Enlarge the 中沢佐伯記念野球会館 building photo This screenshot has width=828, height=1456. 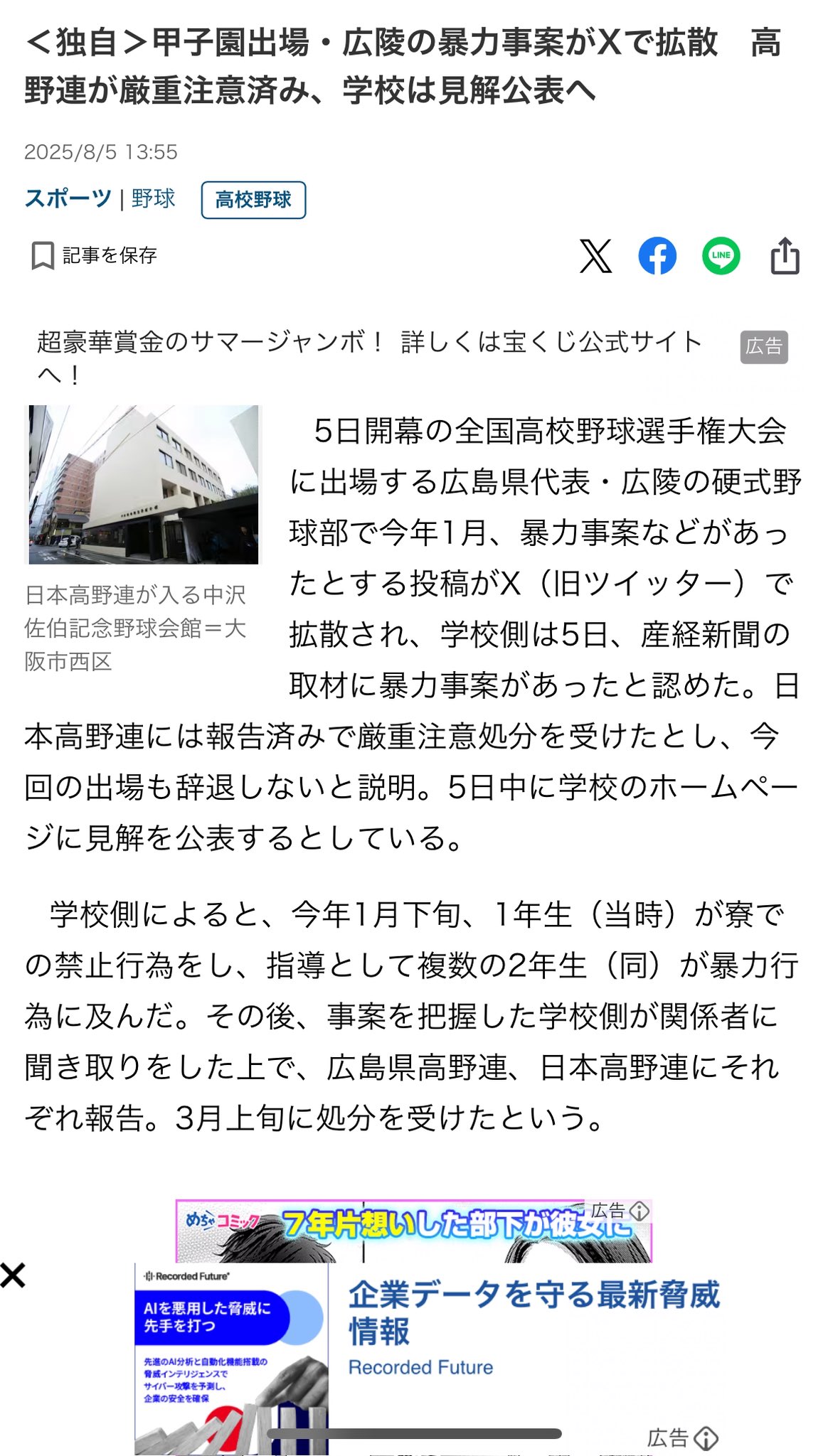pyautogui.click(x=144, y=485)
